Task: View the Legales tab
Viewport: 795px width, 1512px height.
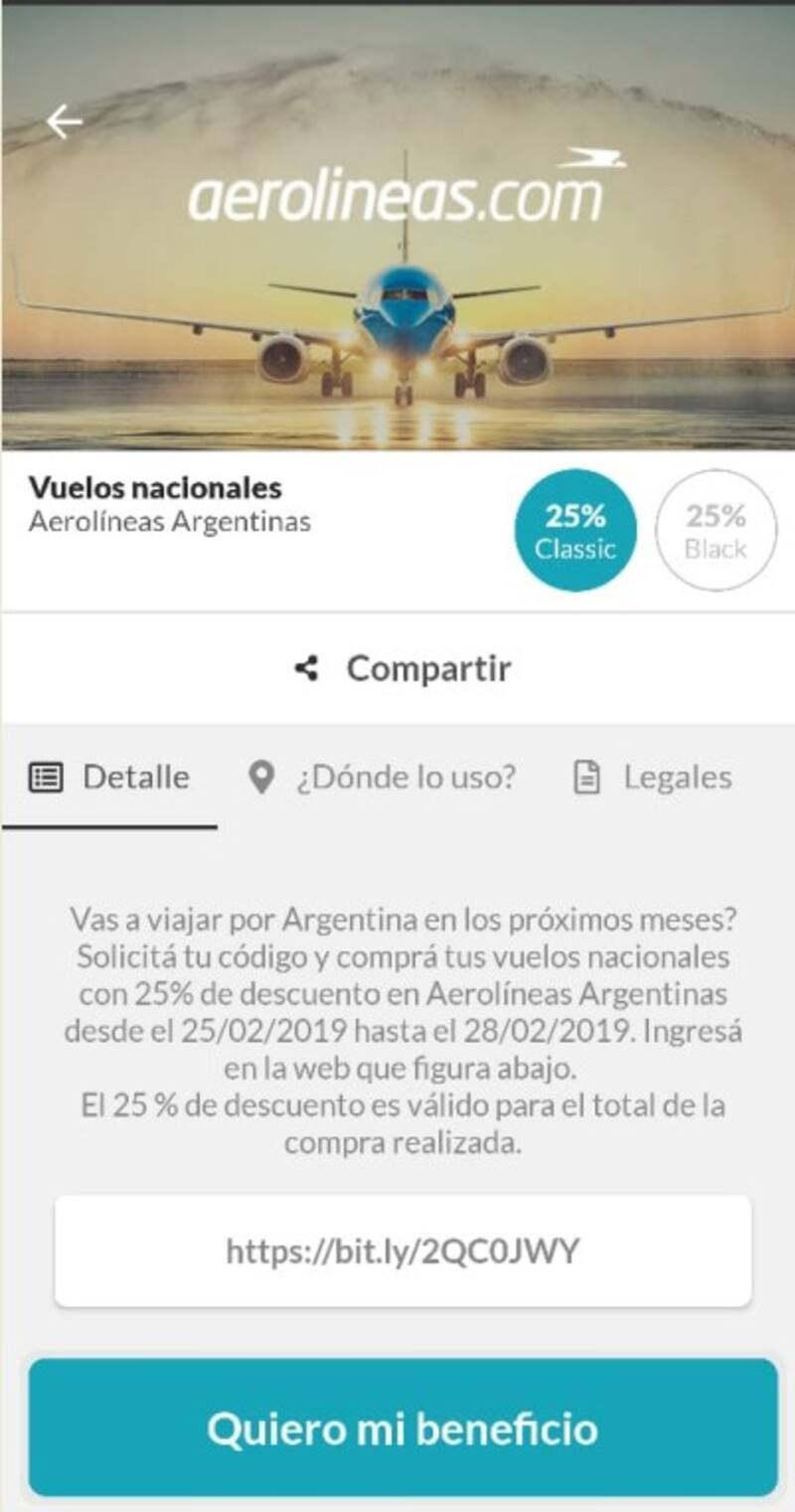Action: (x=654, y=777)
